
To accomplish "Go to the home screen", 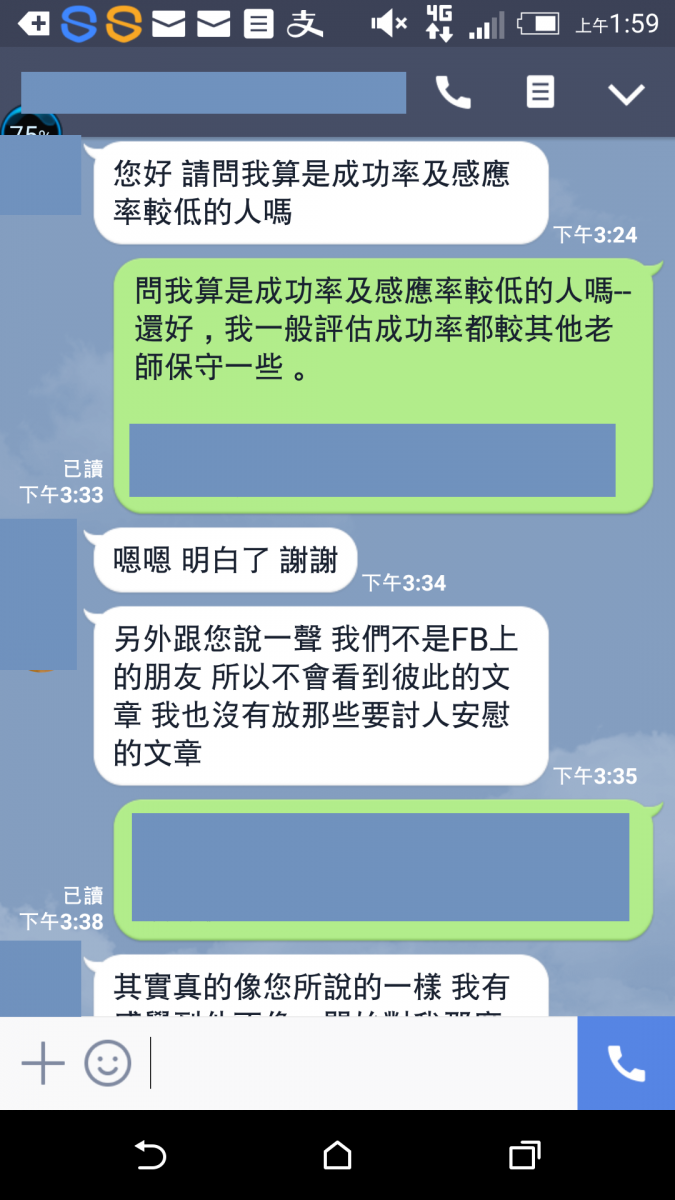I will (337, 1156).
